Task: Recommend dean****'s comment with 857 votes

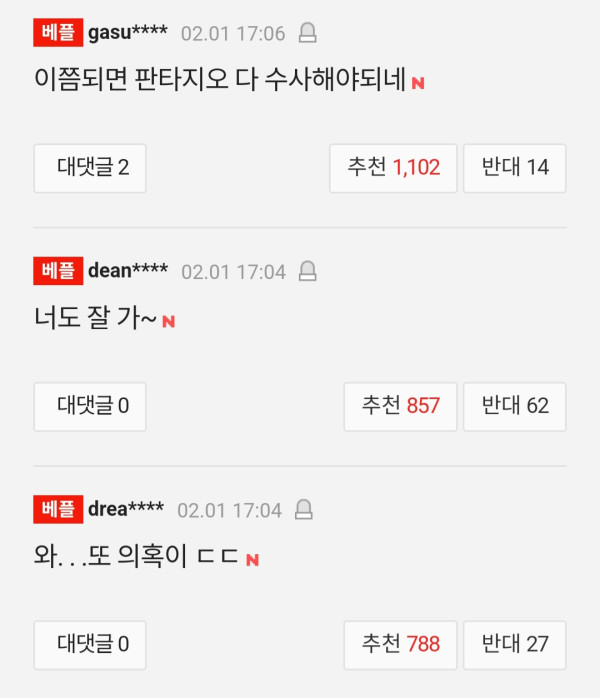Action: pos(400,406)
